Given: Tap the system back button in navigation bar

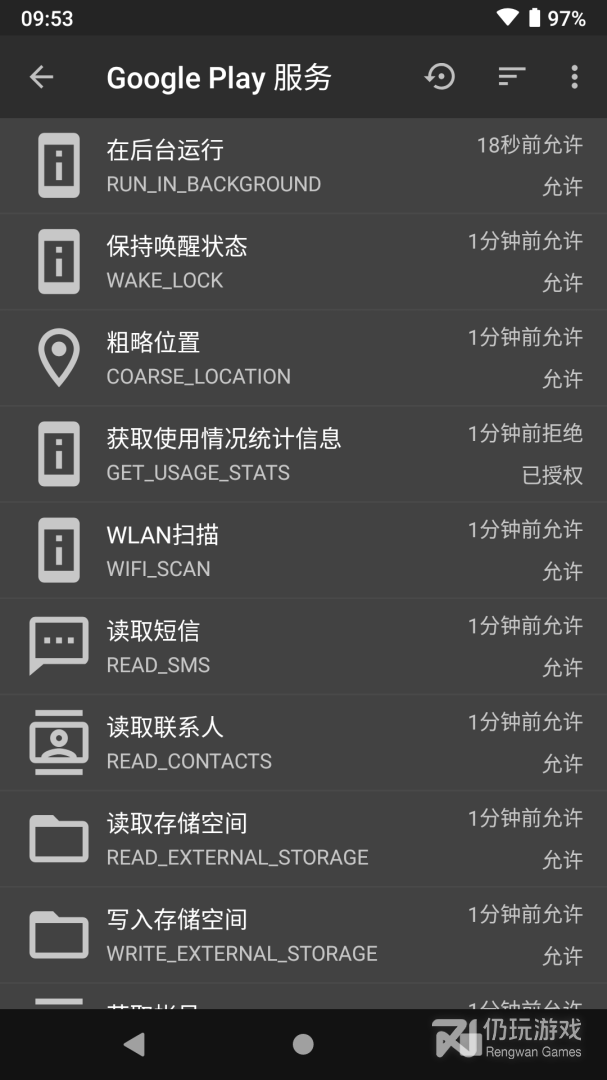Looking at the screenshot, I should (135, 1044).
